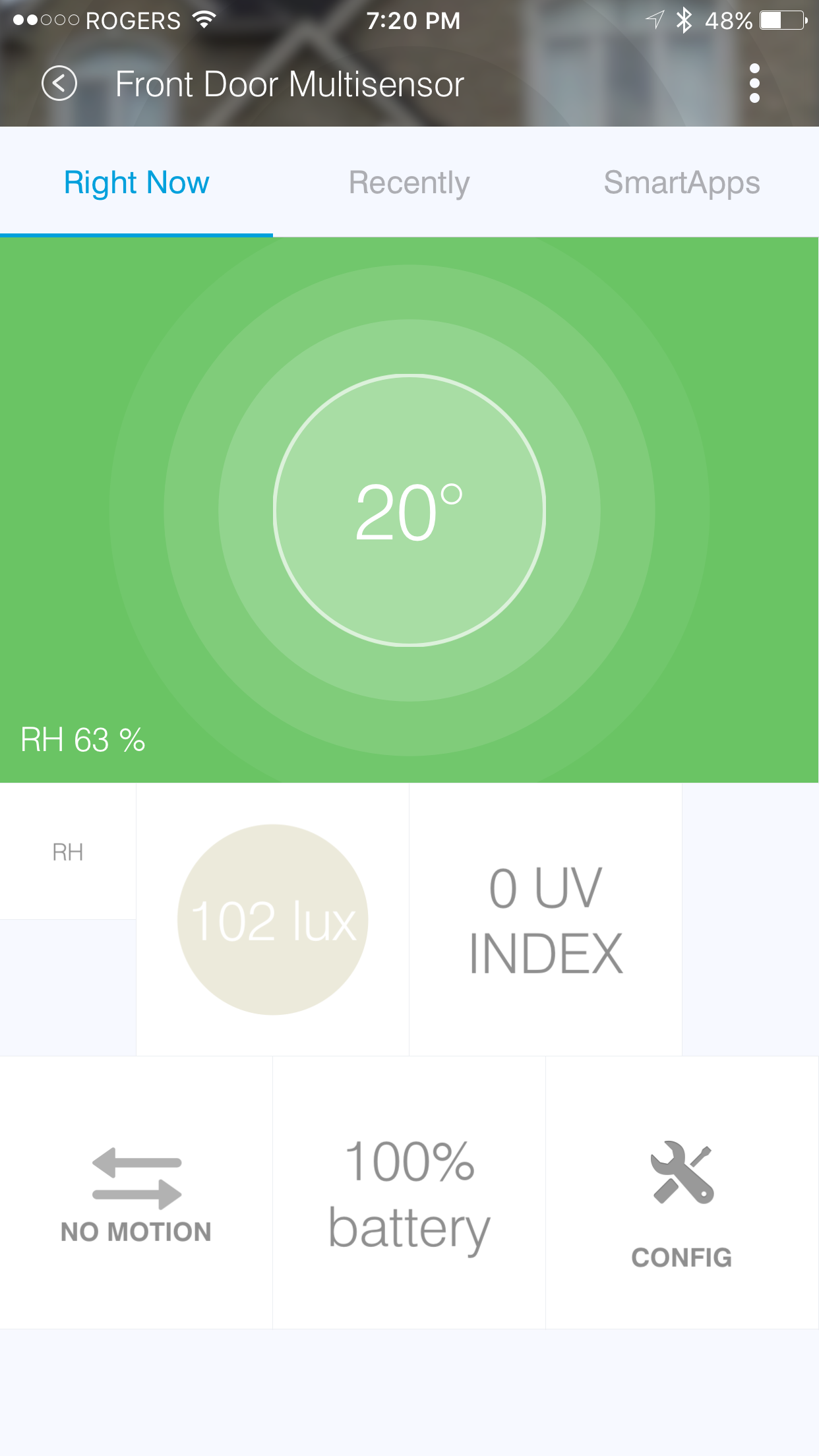Switch to the Recently tab
Viewport: 819px width, 1456px height.
click(409, 183)
